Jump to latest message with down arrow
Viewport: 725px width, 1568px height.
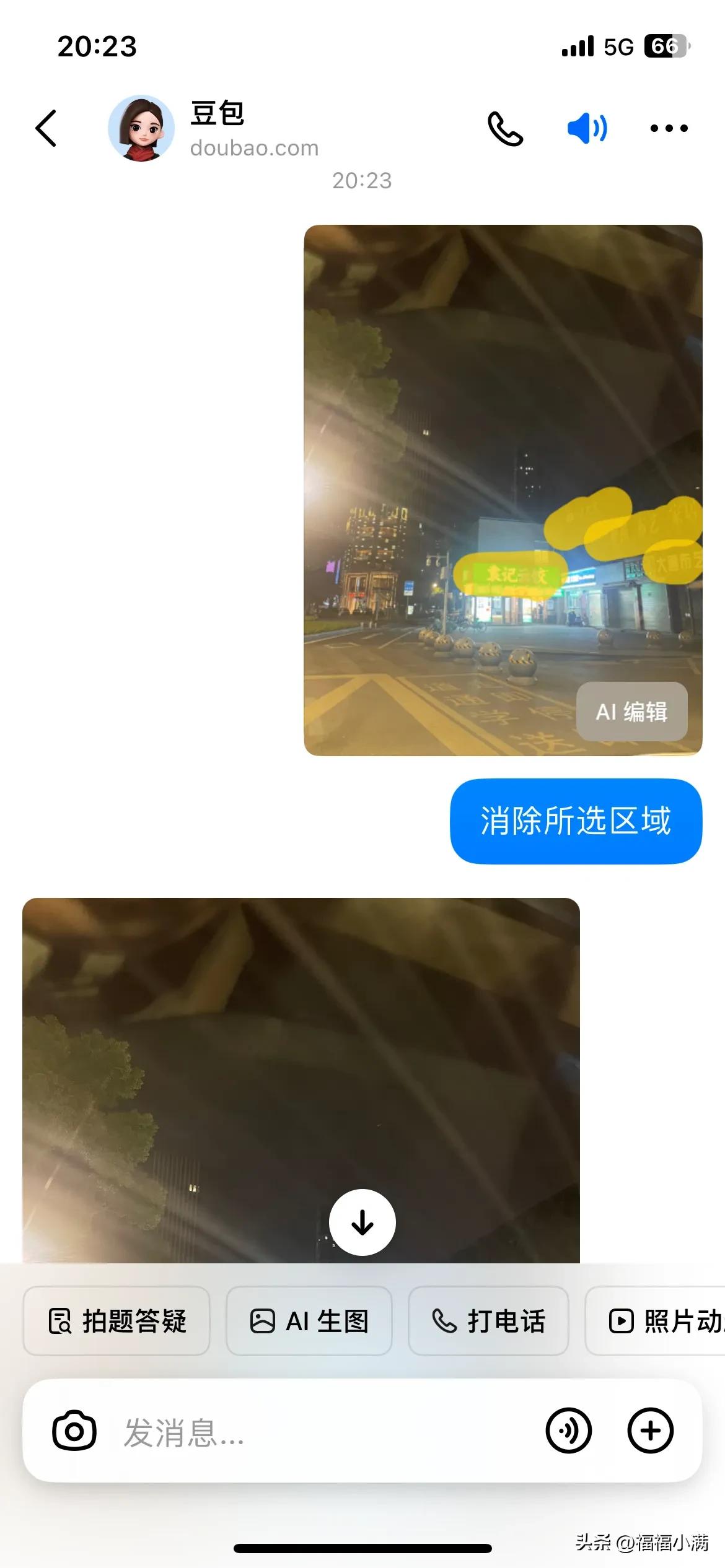point(362,1222)
